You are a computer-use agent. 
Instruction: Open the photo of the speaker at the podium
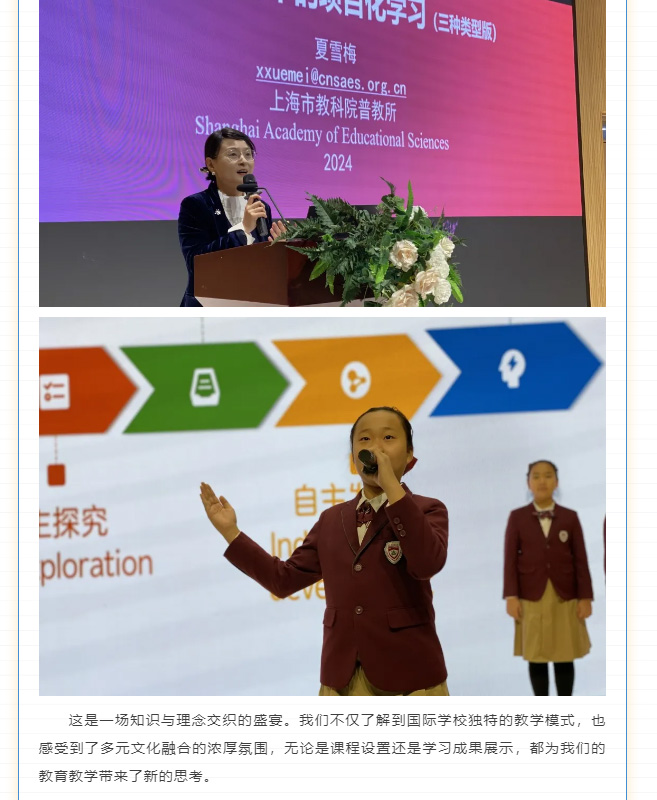(322, 153)
